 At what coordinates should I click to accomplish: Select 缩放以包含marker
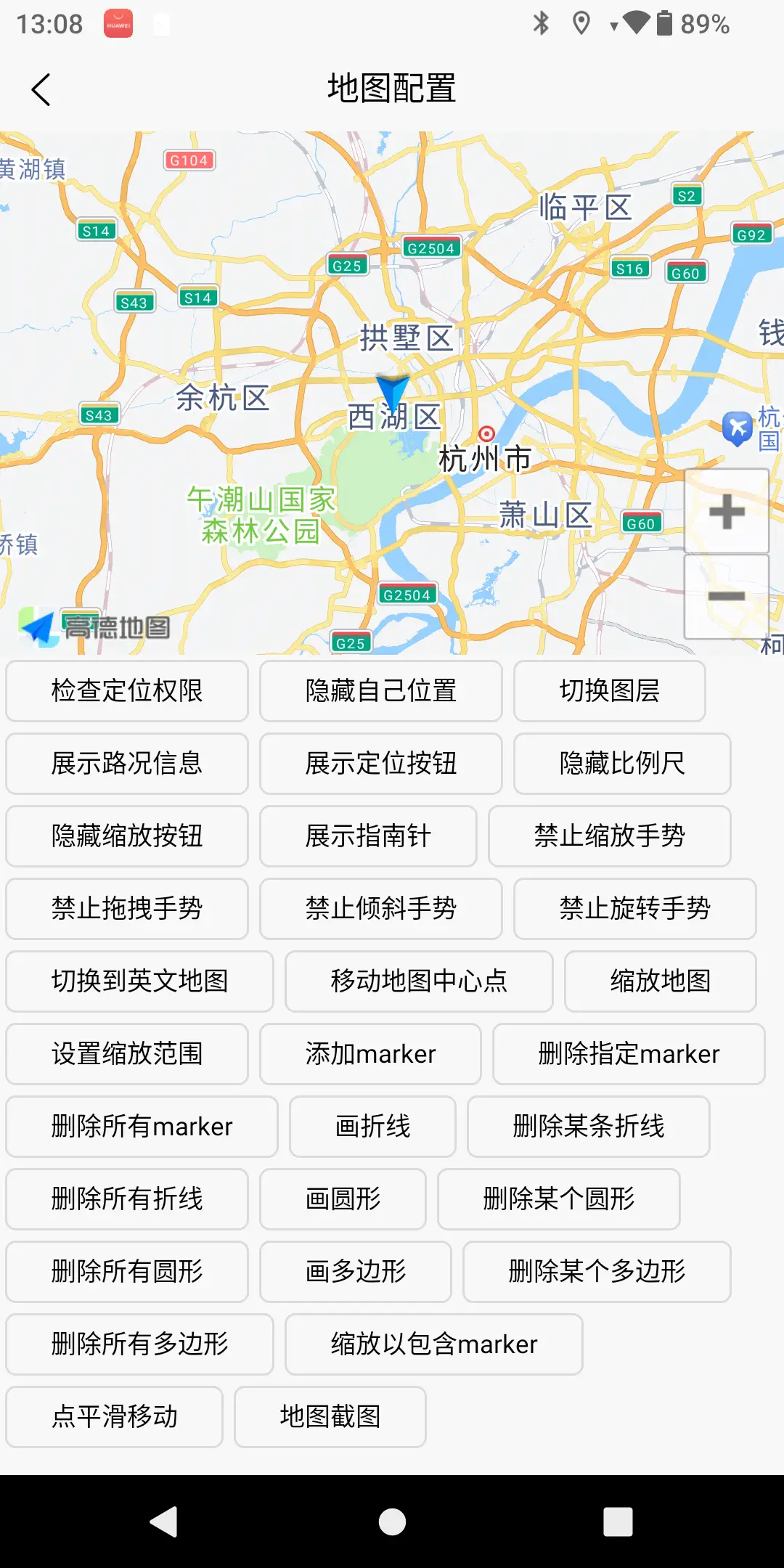click(434, 1344)
